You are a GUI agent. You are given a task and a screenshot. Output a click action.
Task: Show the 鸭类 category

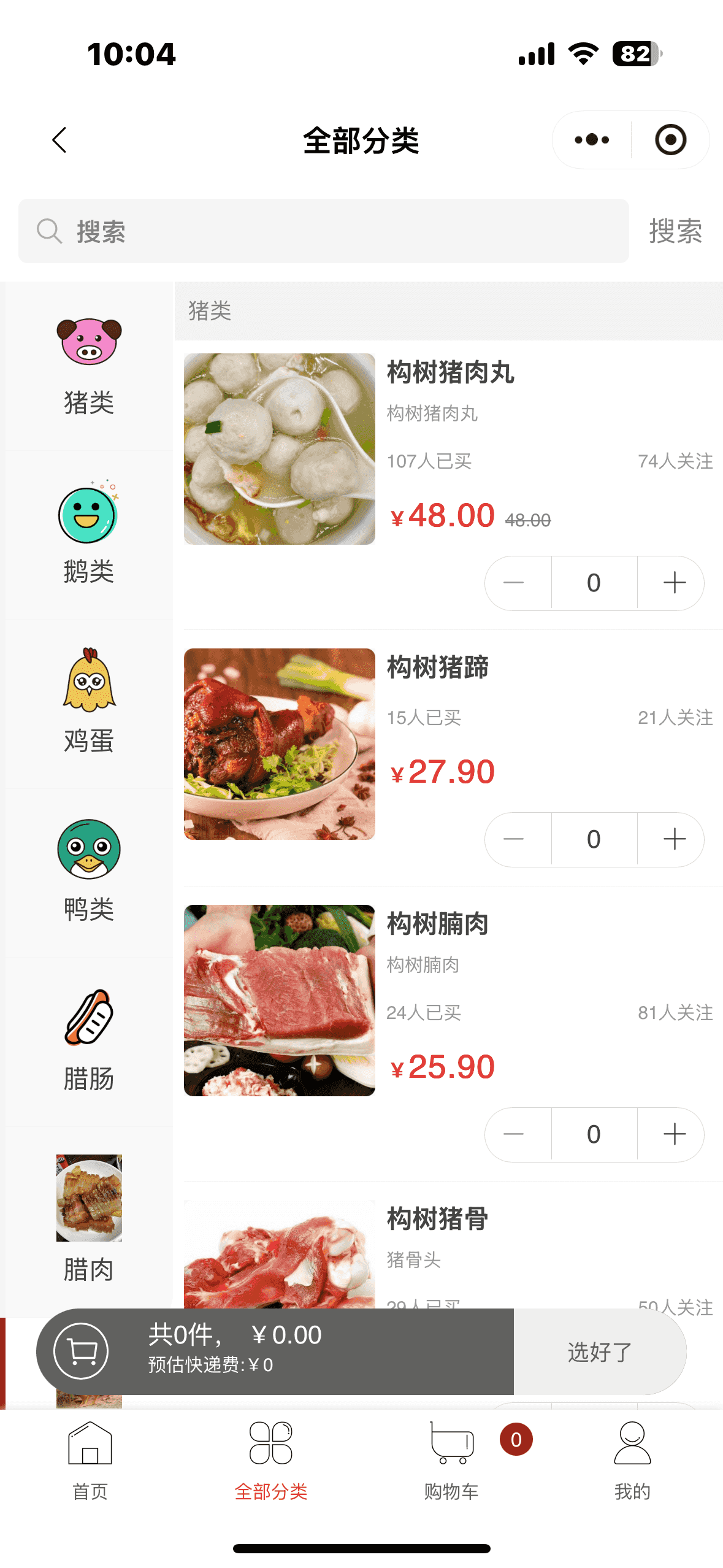tap(89, 870)
